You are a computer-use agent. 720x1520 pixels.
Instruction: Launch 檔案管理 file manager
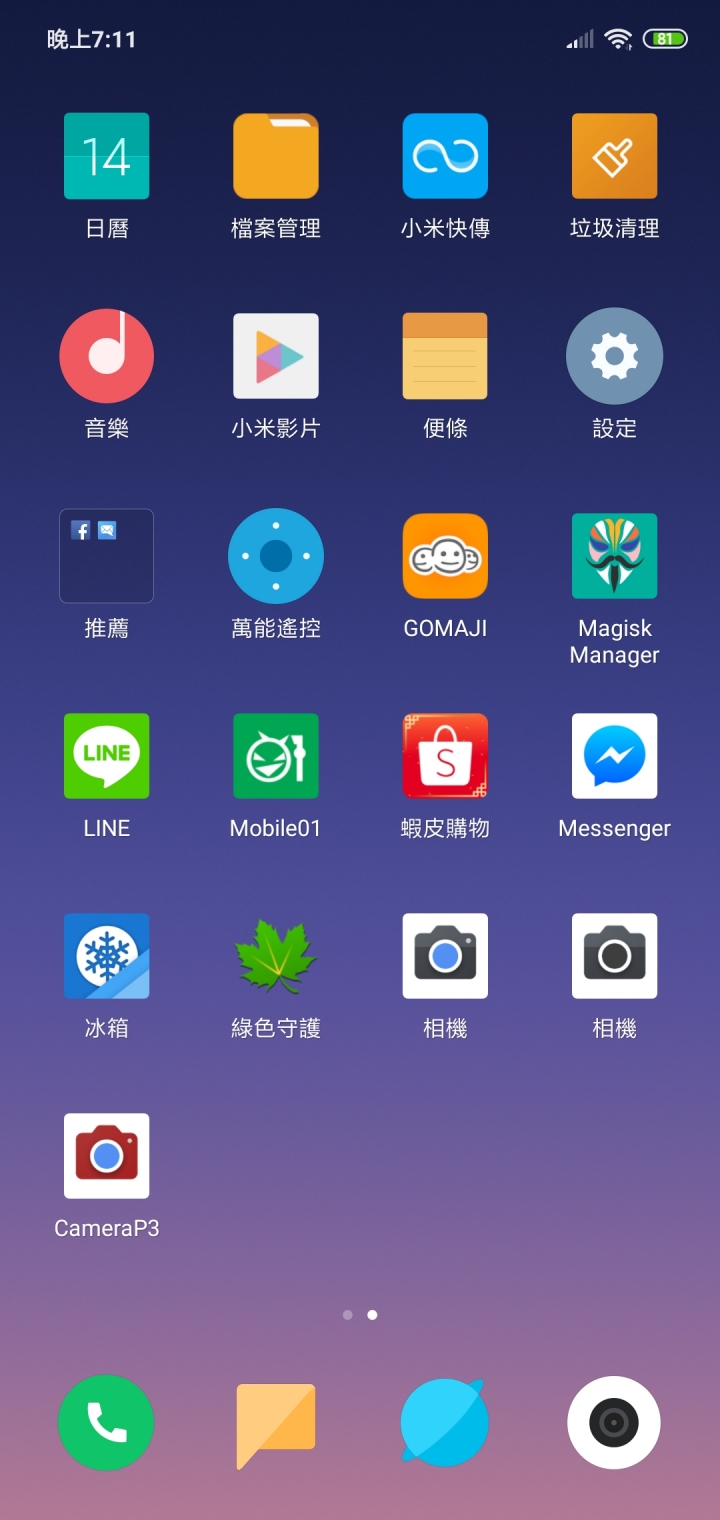[x=275, y=156]
